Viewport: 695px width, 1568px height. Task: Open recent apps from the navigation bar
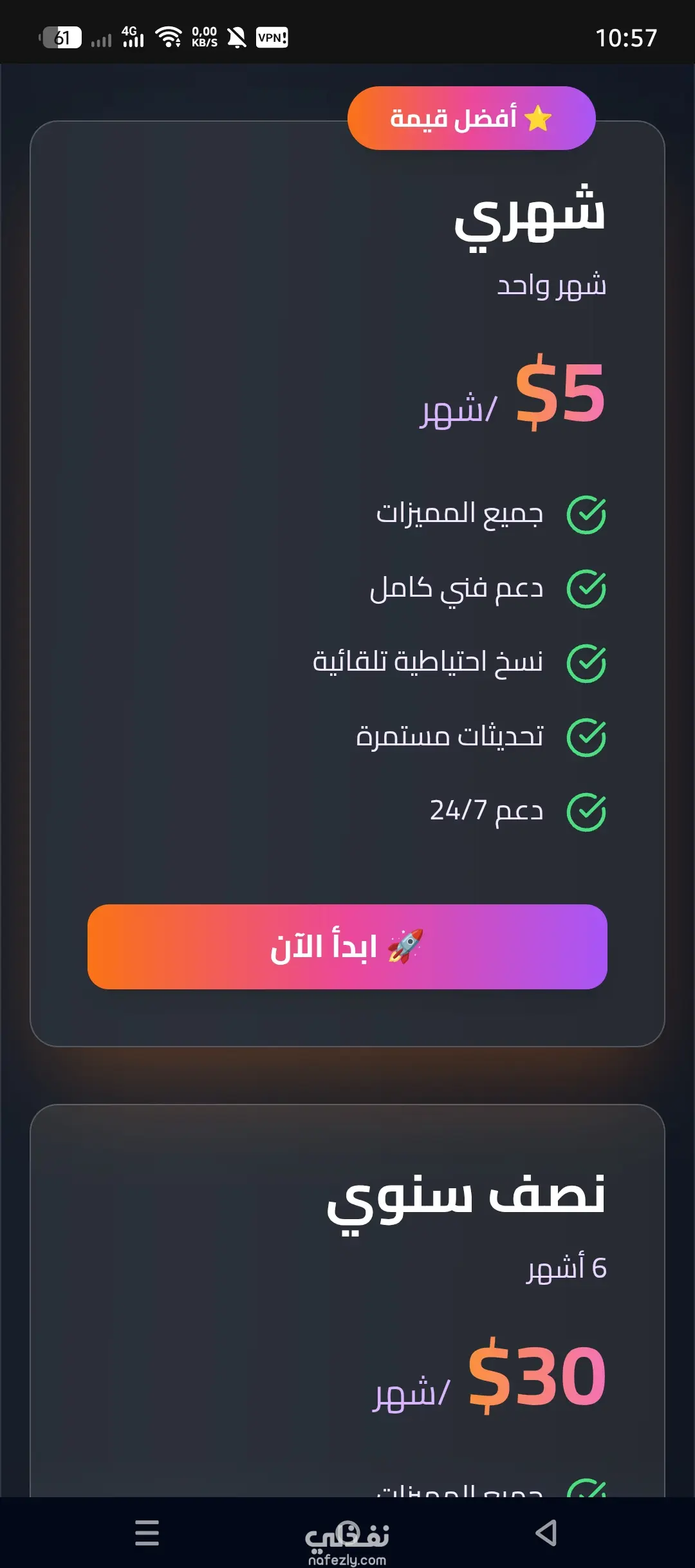tap(147, 1533)
